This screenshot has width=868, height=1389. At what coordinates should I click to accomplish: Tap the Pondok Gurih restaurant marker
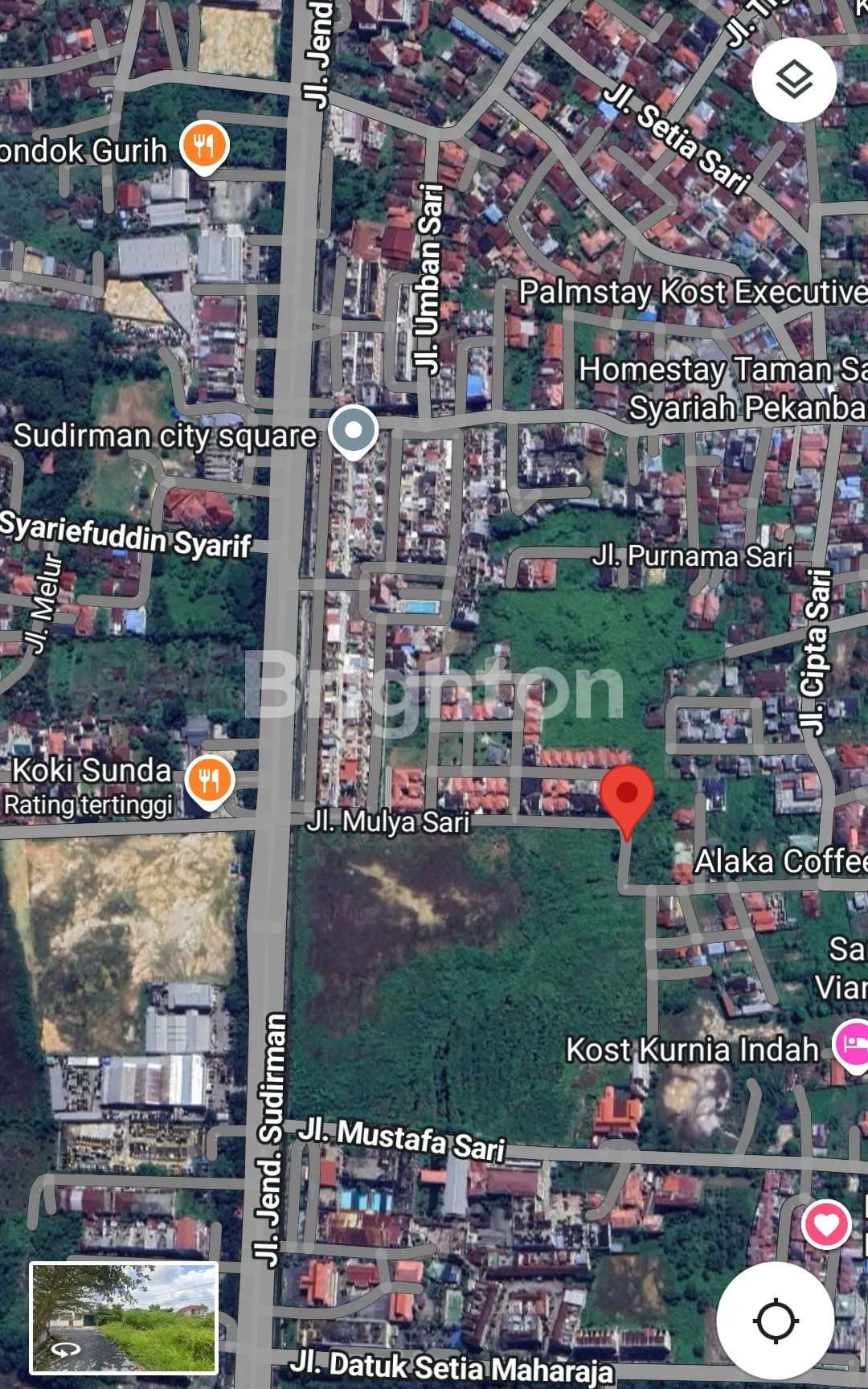click(x=204, y=146)
